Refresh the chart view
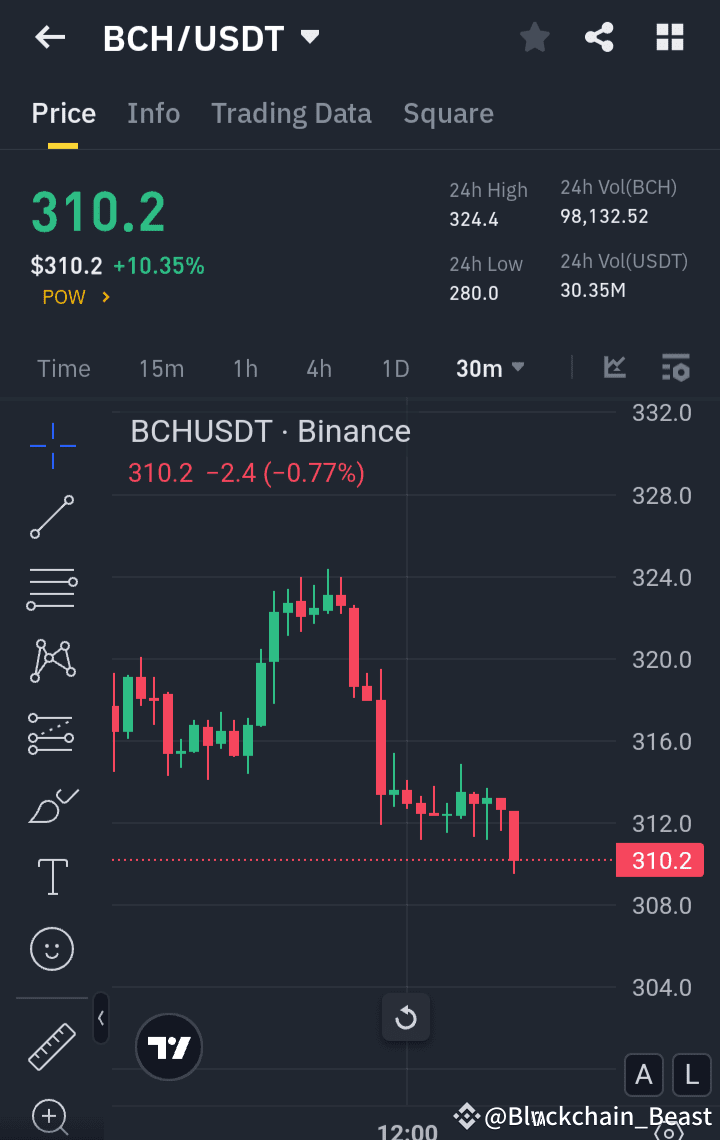The width and height of the screenshot is (720, 1140). tap(406, 1017)
